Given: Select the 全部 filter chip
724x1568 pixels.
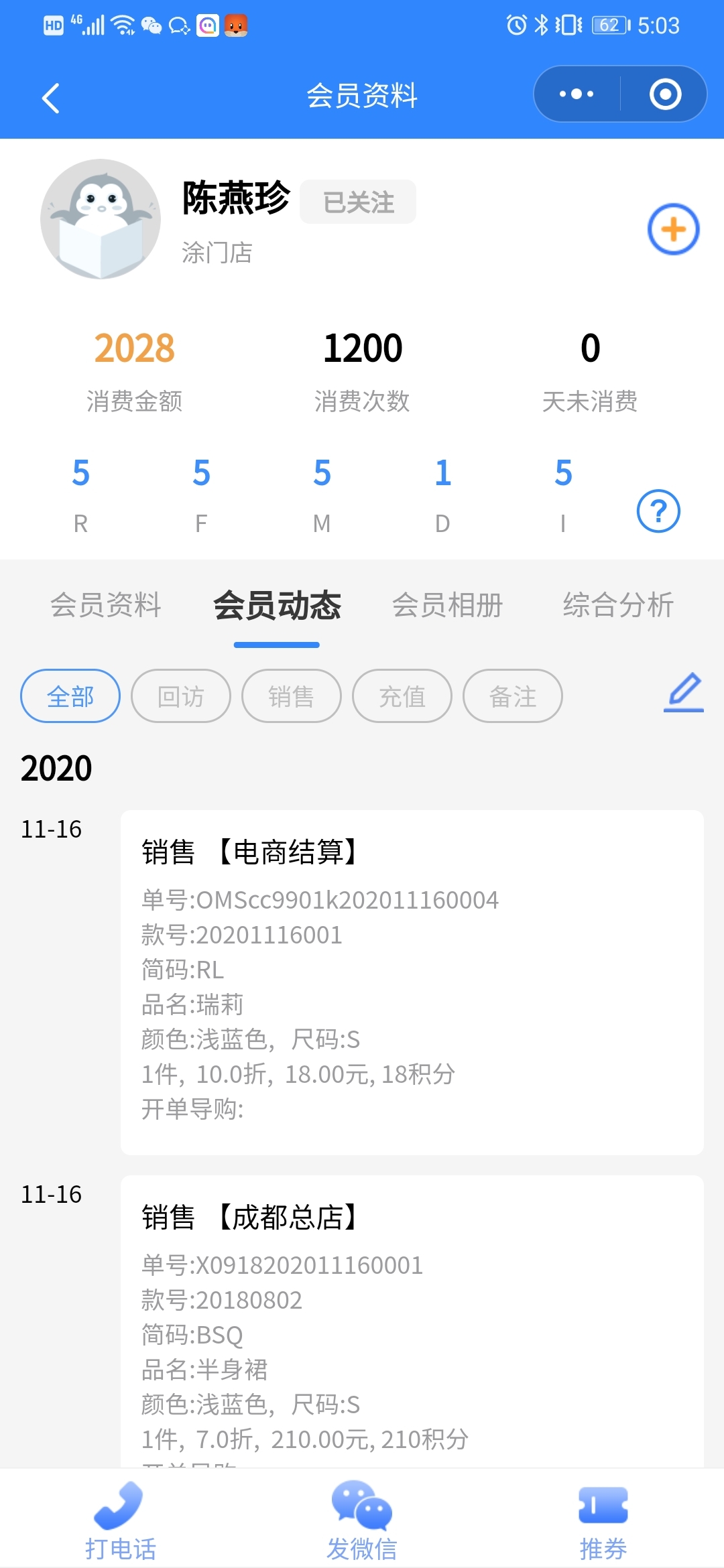Looking at the screenshot, I should coord(70,696).
